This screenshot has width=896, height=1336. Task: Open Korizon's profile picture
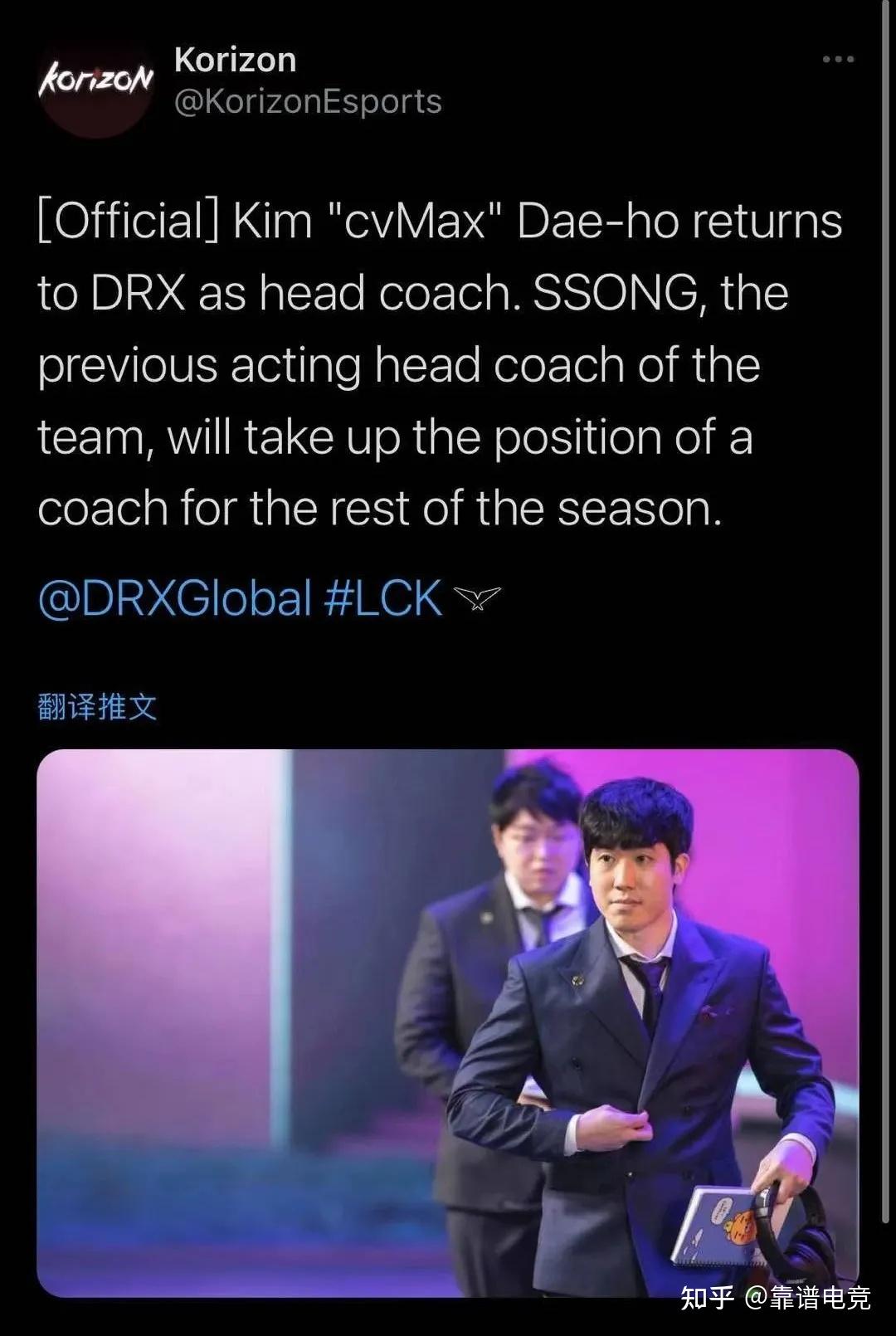95,81
